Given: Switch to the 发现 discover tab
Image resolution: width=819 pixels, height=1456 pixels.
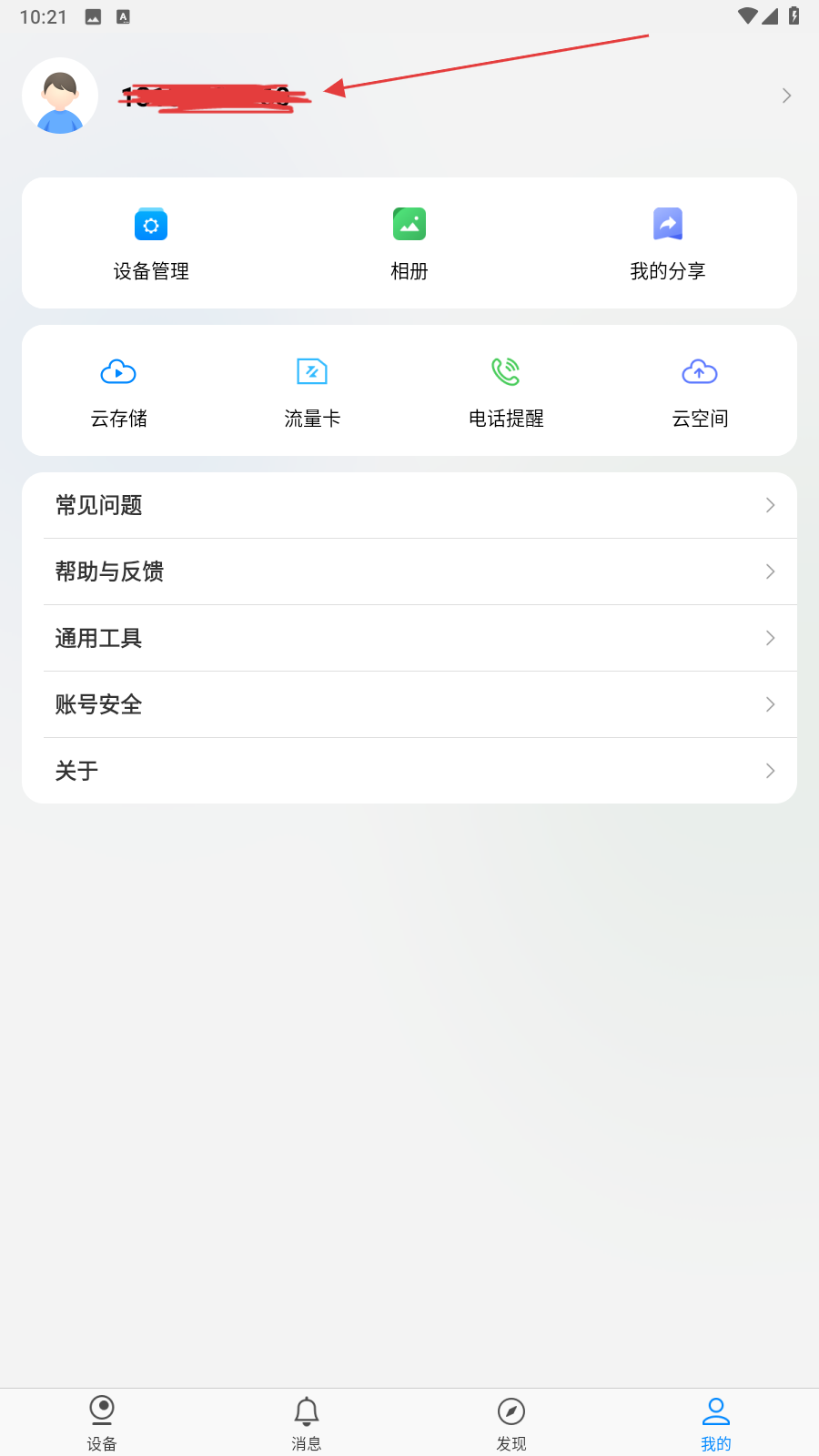Looking at the screenshot, I should 511,1423.
